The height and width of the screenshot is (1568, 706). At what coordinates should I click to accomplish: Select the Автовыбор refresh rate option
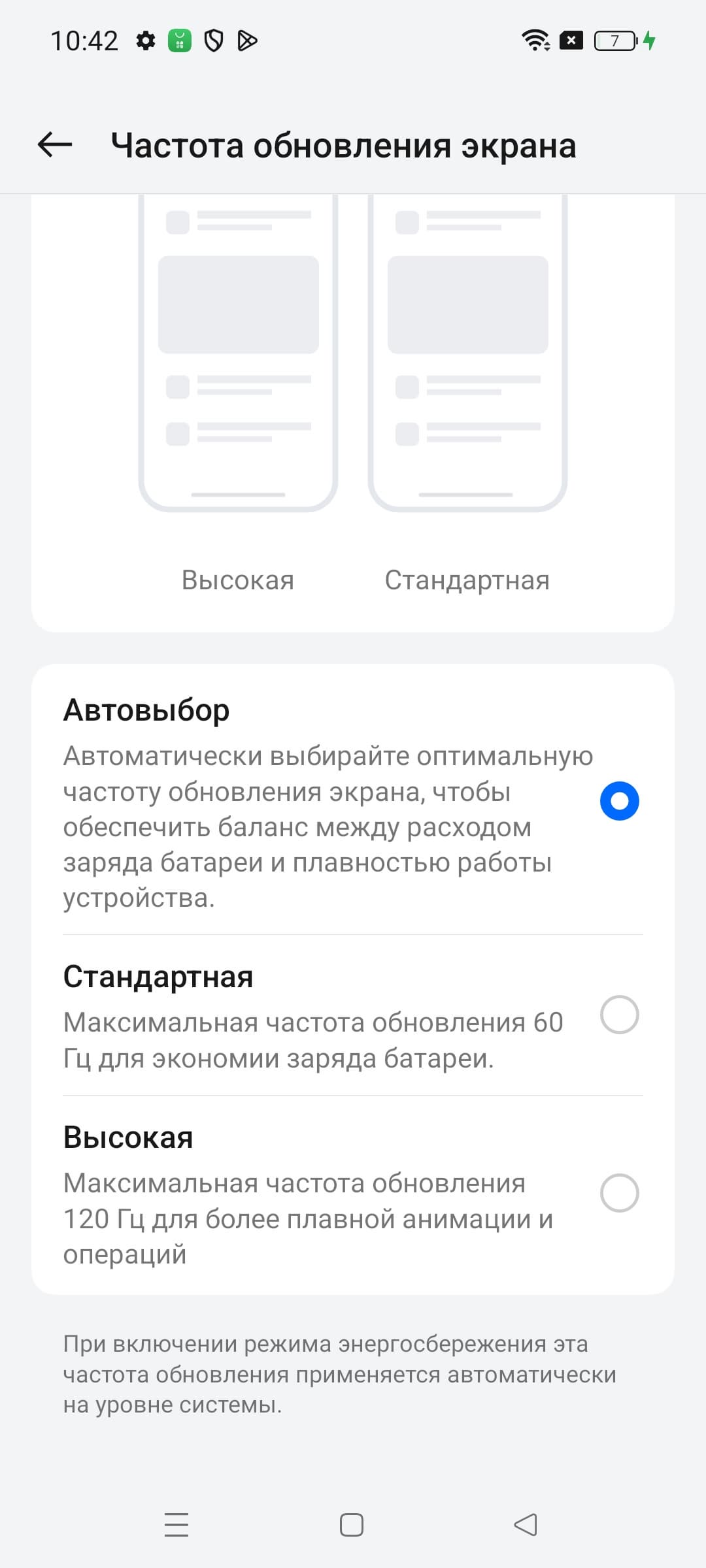(618, 801)
